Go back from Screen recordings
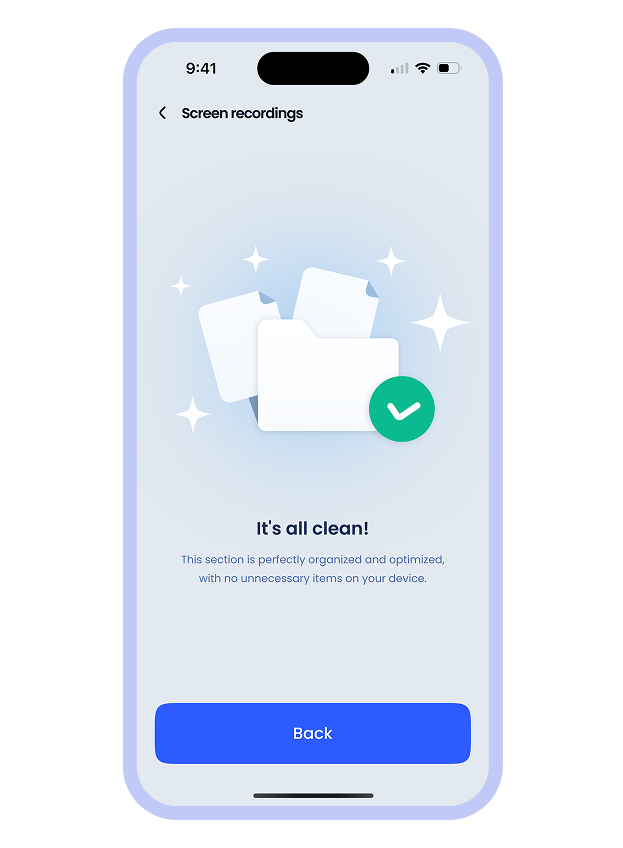 pyautogui.click(x=162, y=113)
